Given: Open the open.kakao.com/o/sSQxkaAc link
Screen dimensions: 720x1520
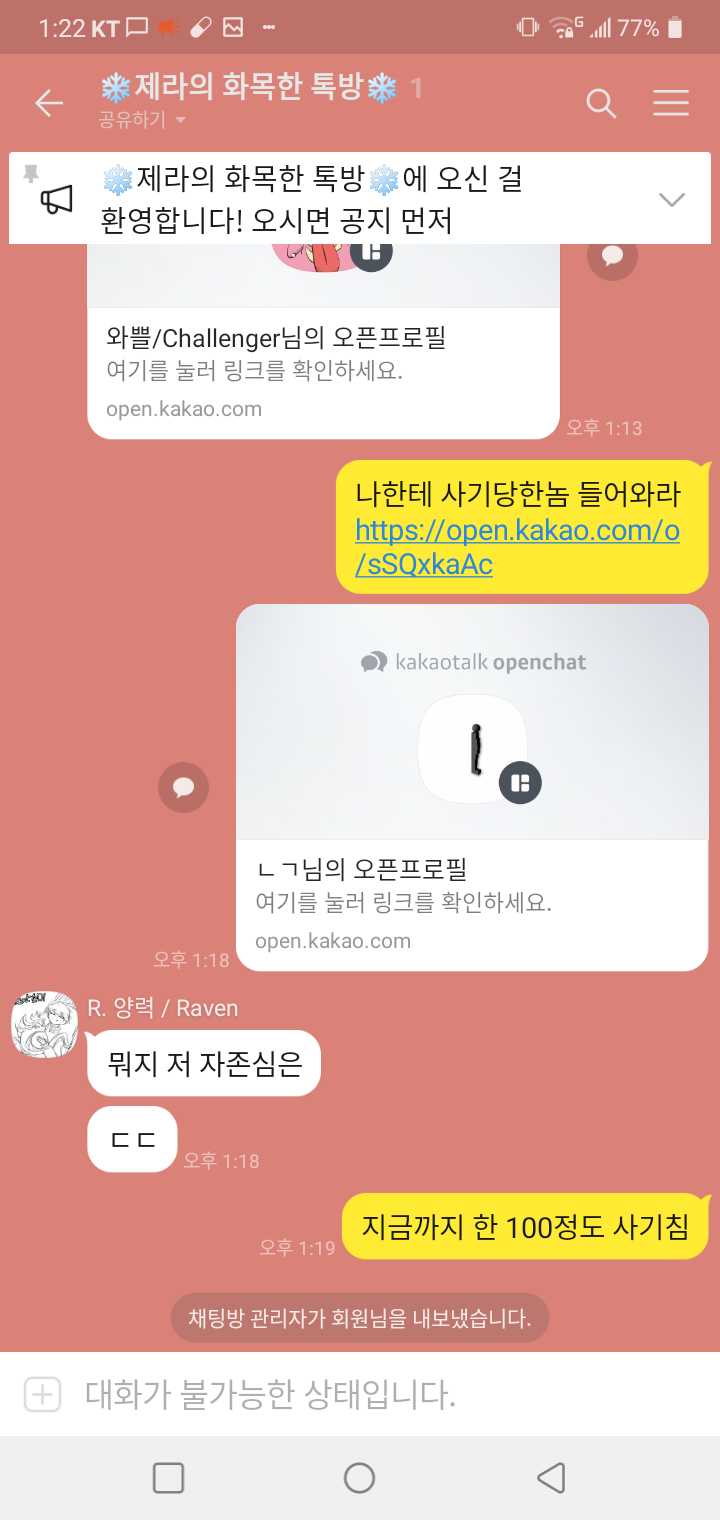Looking at the screenshot, I should click(x=517, y=547).
